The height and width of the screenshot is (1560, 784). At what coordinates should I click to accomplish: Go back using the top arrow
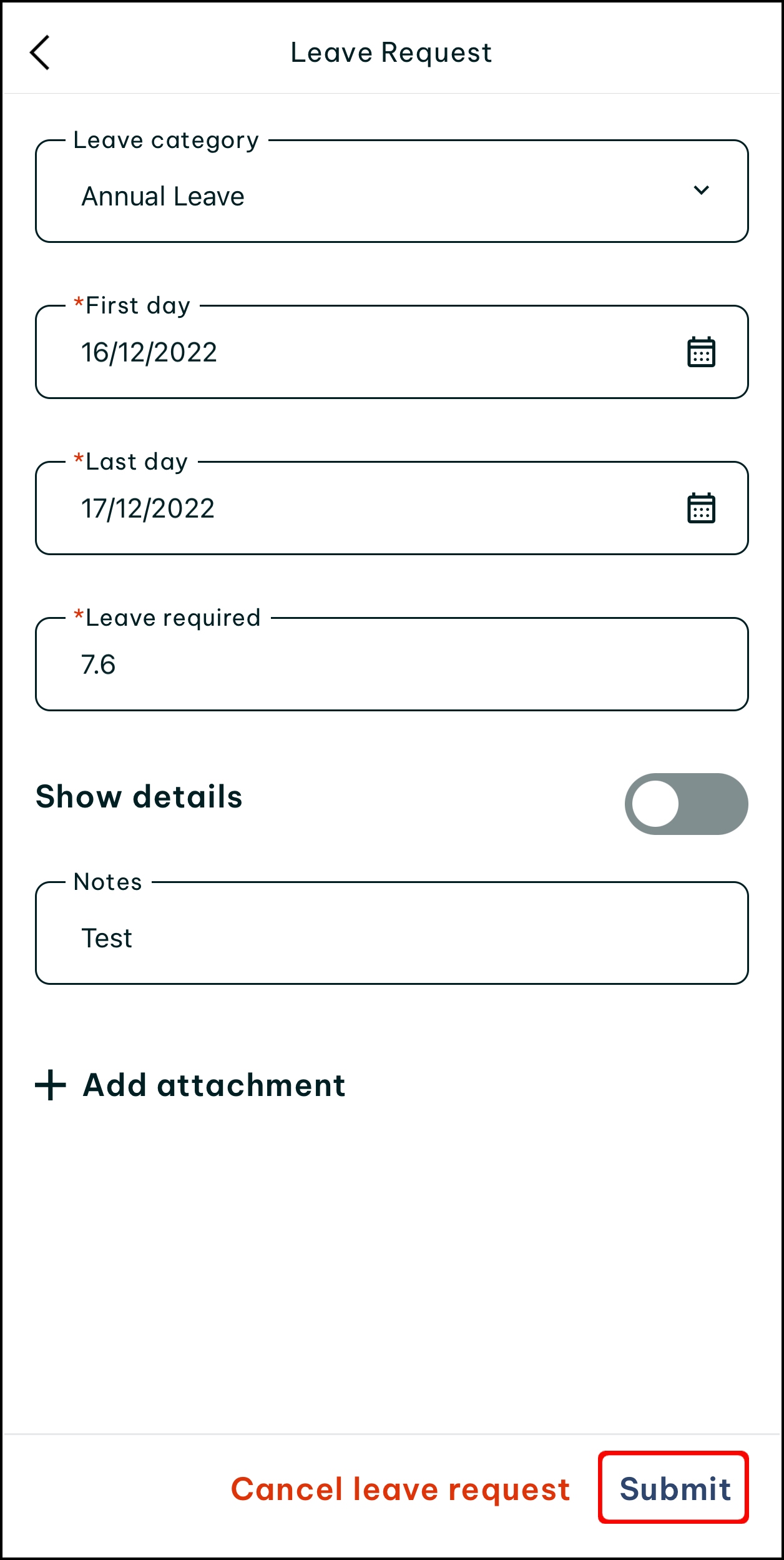point(40,52)
